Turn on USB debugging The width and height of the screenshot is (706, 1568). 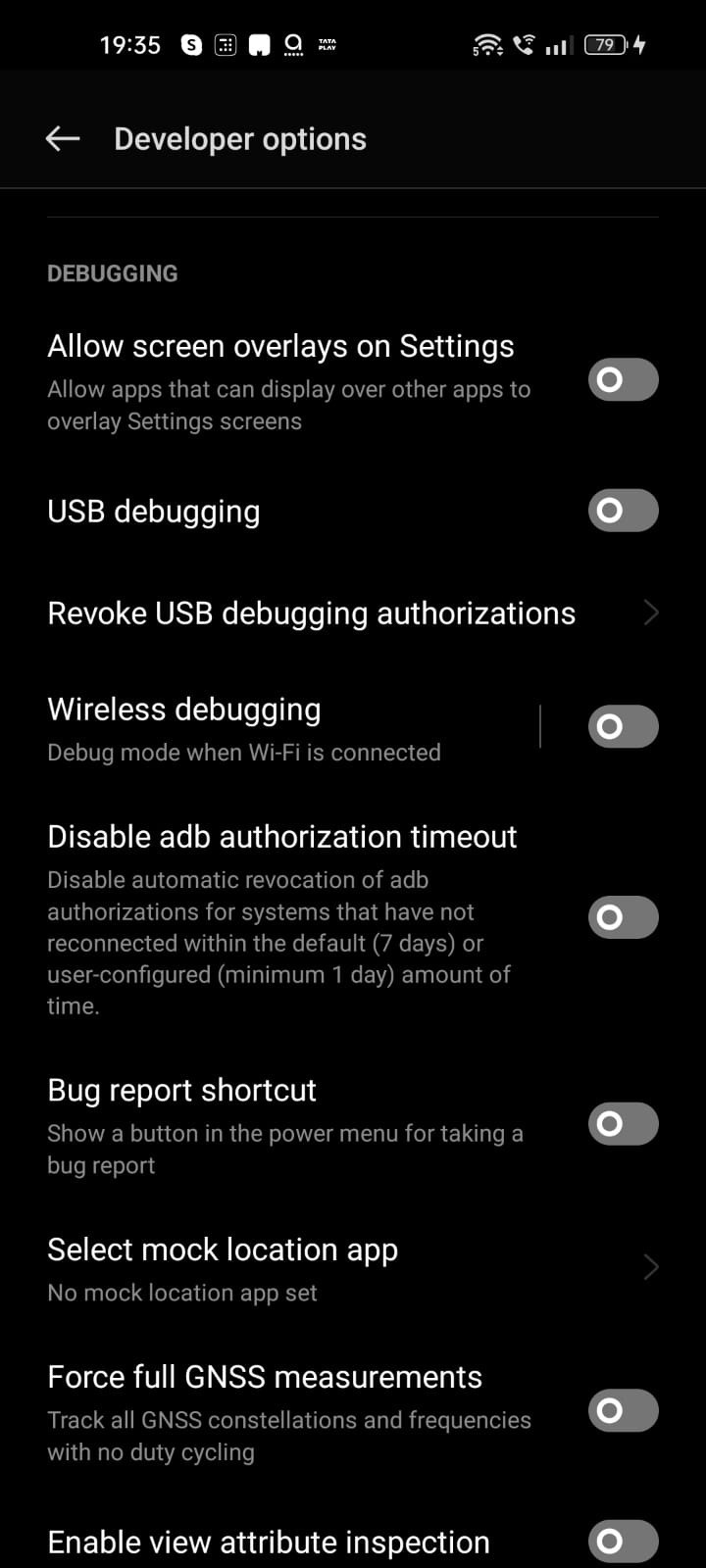(x=623, y=511)
